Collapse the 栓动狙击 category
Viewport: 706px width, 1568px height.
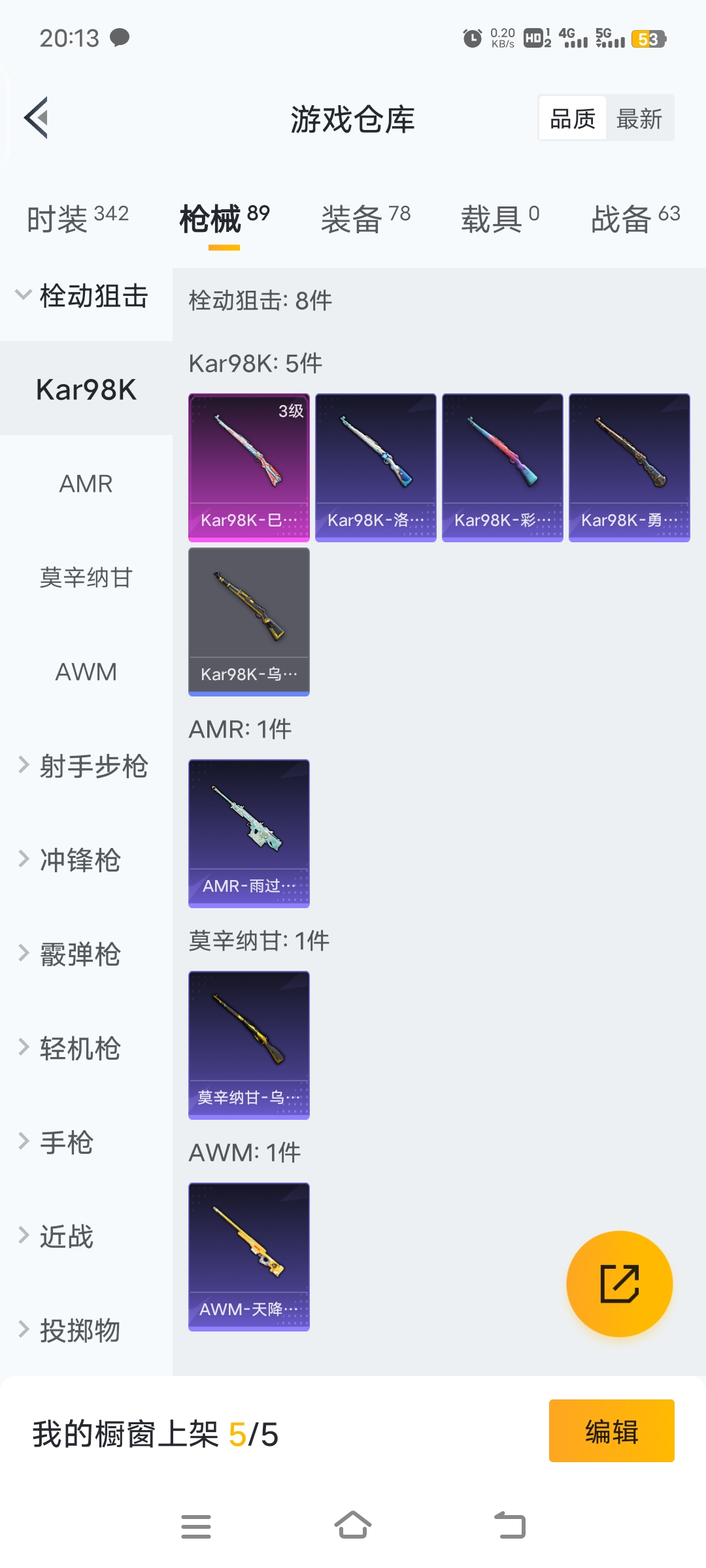point(85,296)
